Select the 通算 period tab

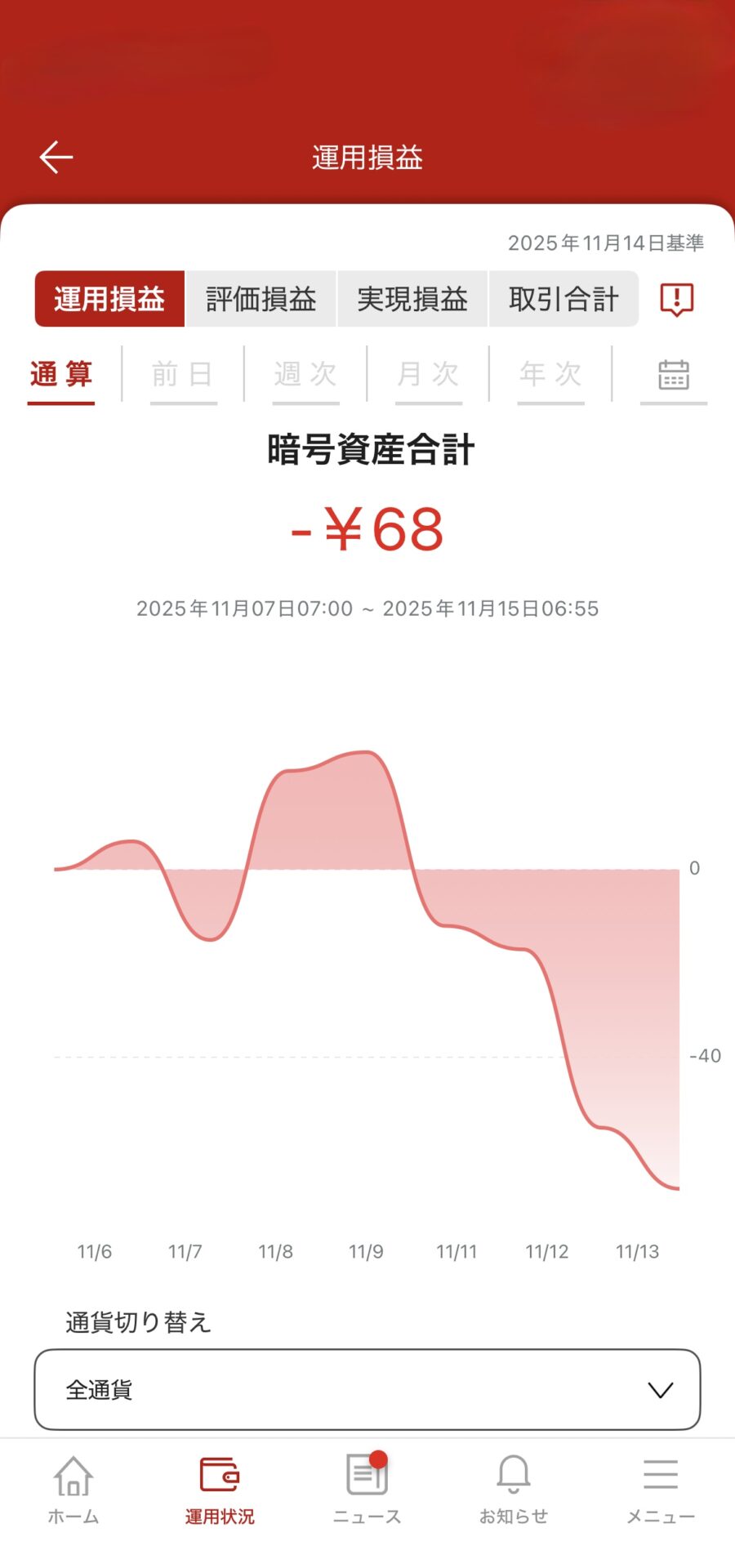click(x=61, y=375)
